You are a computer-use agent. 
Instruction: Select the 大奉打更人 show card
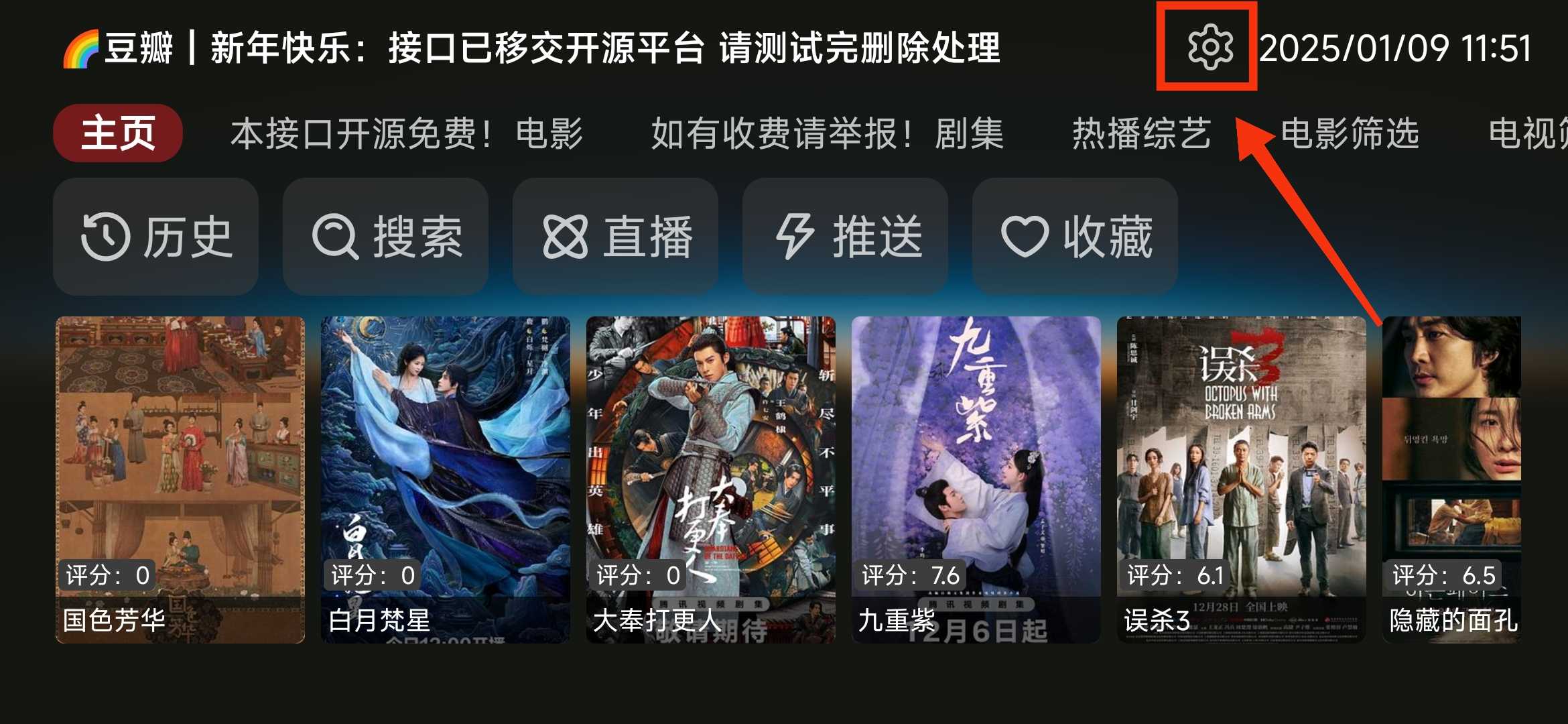coord(711,479)
